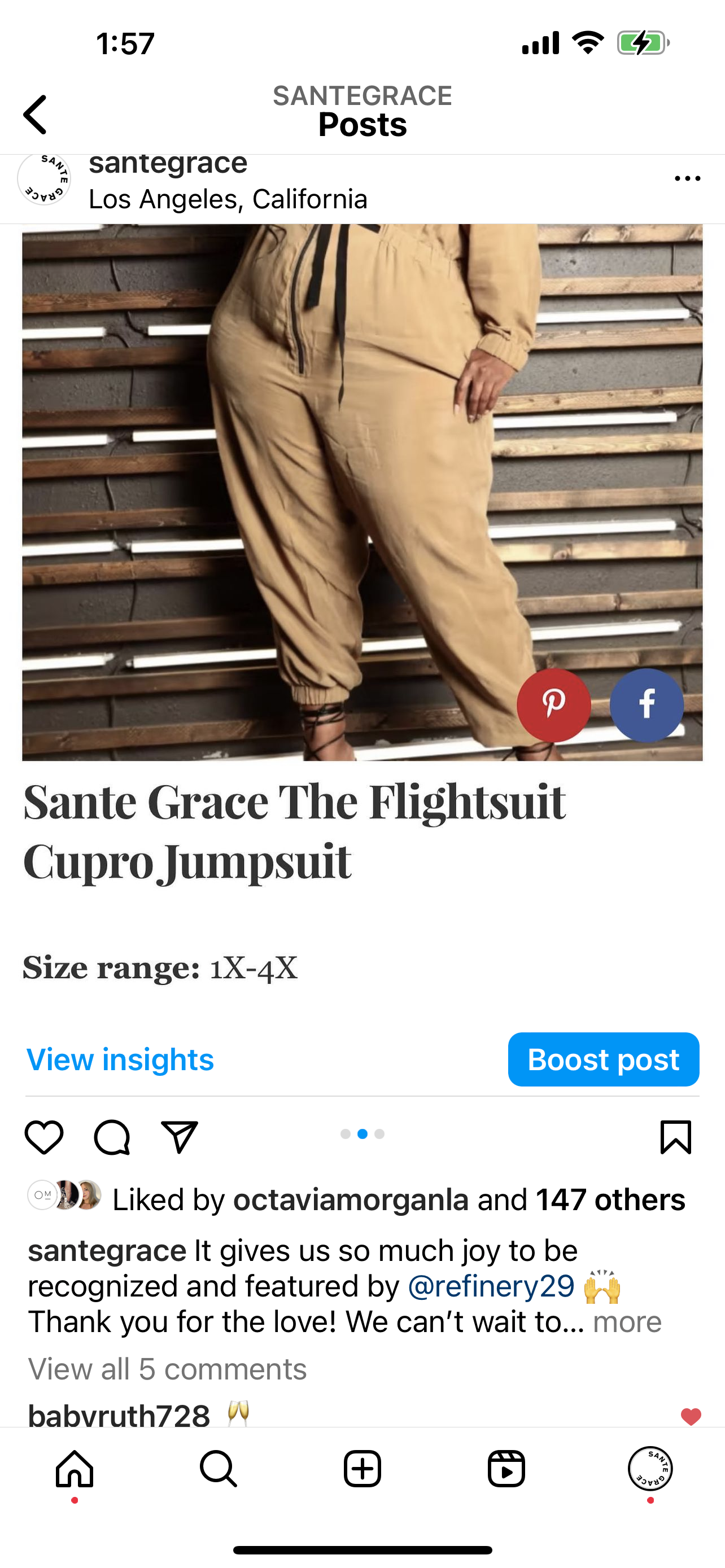Viewport: 725px width, 1568px height.
Task: Open the Los Angeles, California location
Action: (228, 199)
